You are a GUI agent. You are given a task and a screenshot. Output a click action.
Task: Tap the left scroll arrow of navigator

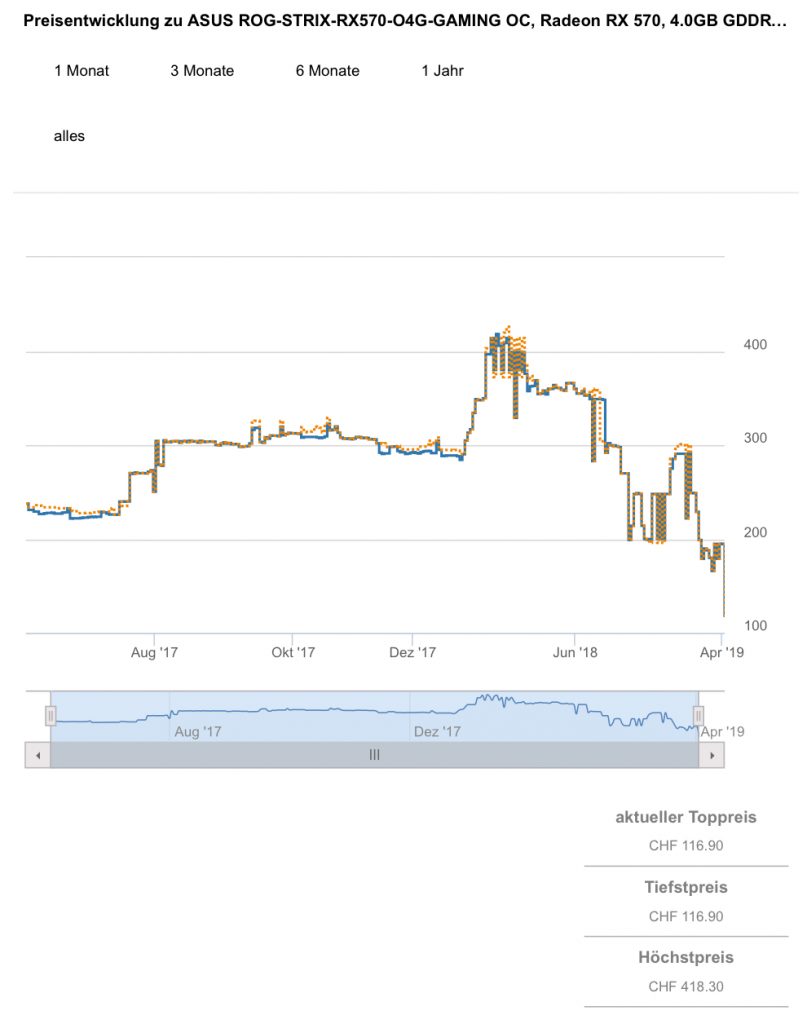(x=37, y=755)
